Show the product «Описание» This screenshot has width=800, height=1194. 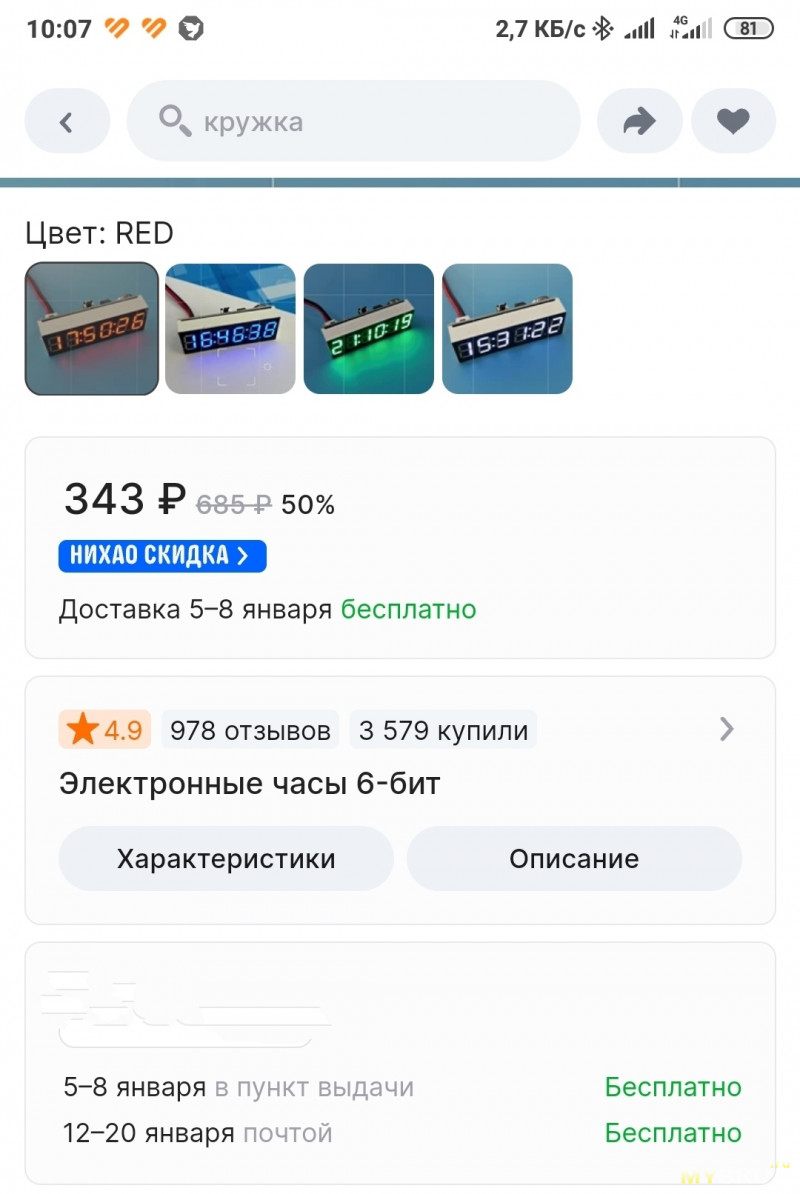click(574, 859)
